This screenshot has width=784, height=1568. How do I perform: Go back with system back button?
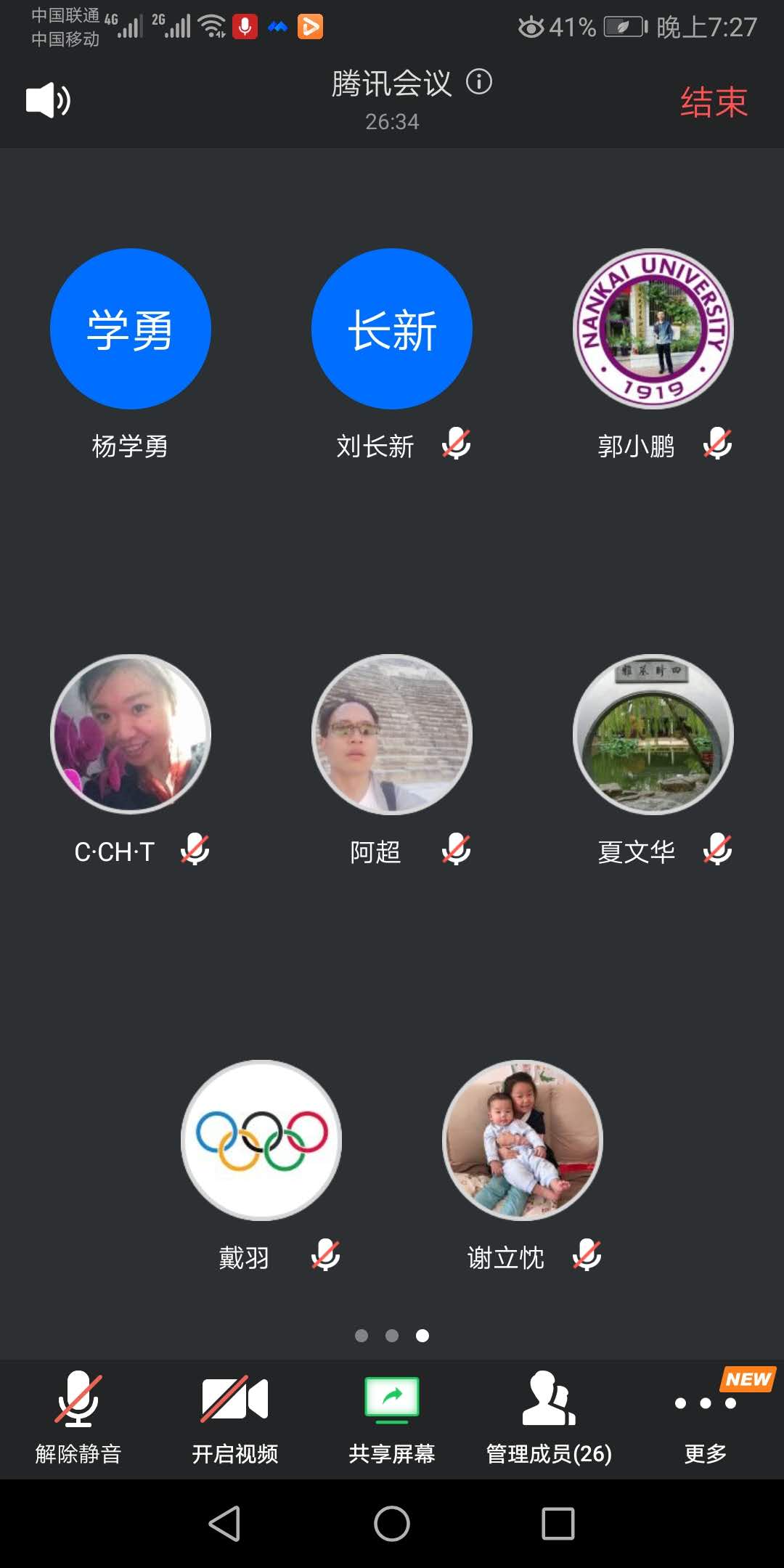click(224, 1523)
